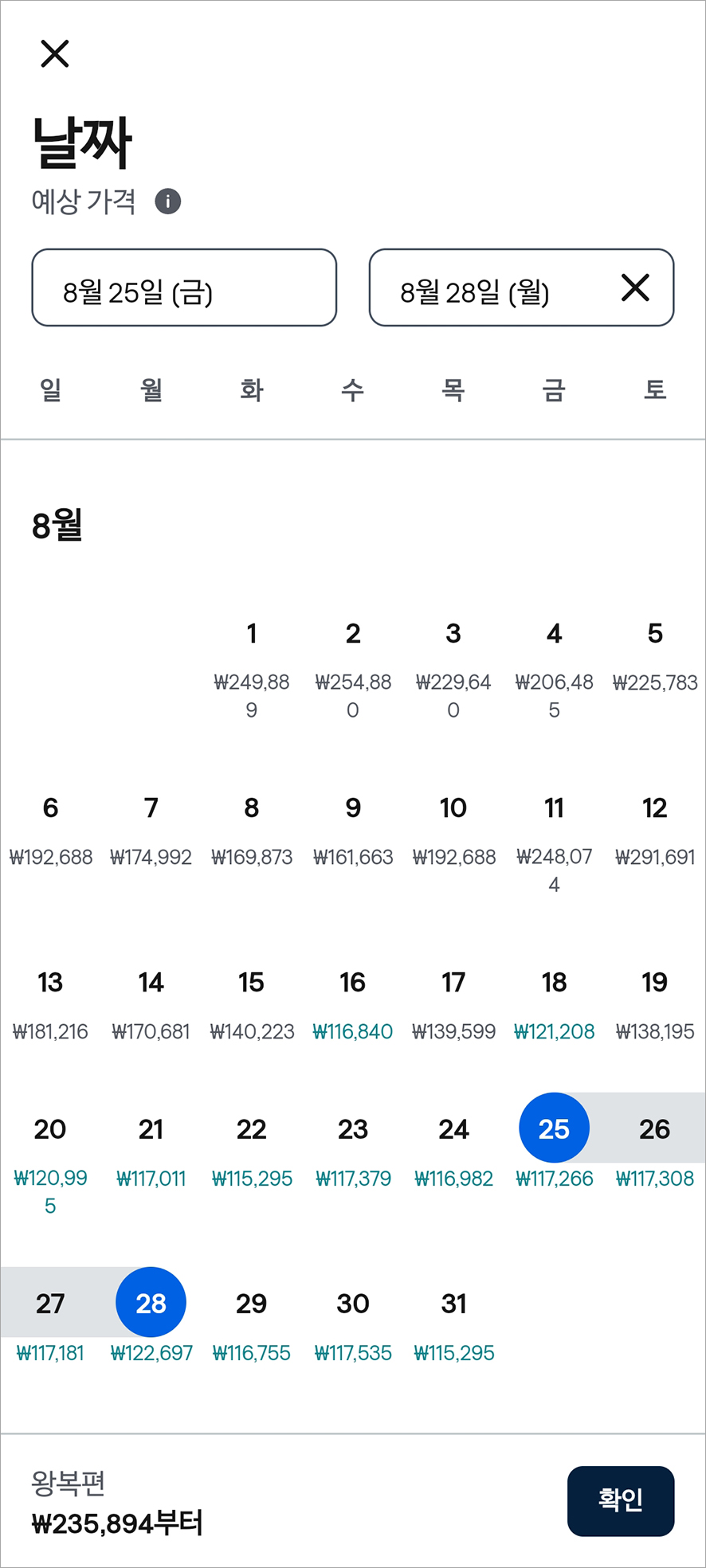Clear the return date 8월 28일
The height and width of the screenshot is (1568, 706).
[635, 287]
